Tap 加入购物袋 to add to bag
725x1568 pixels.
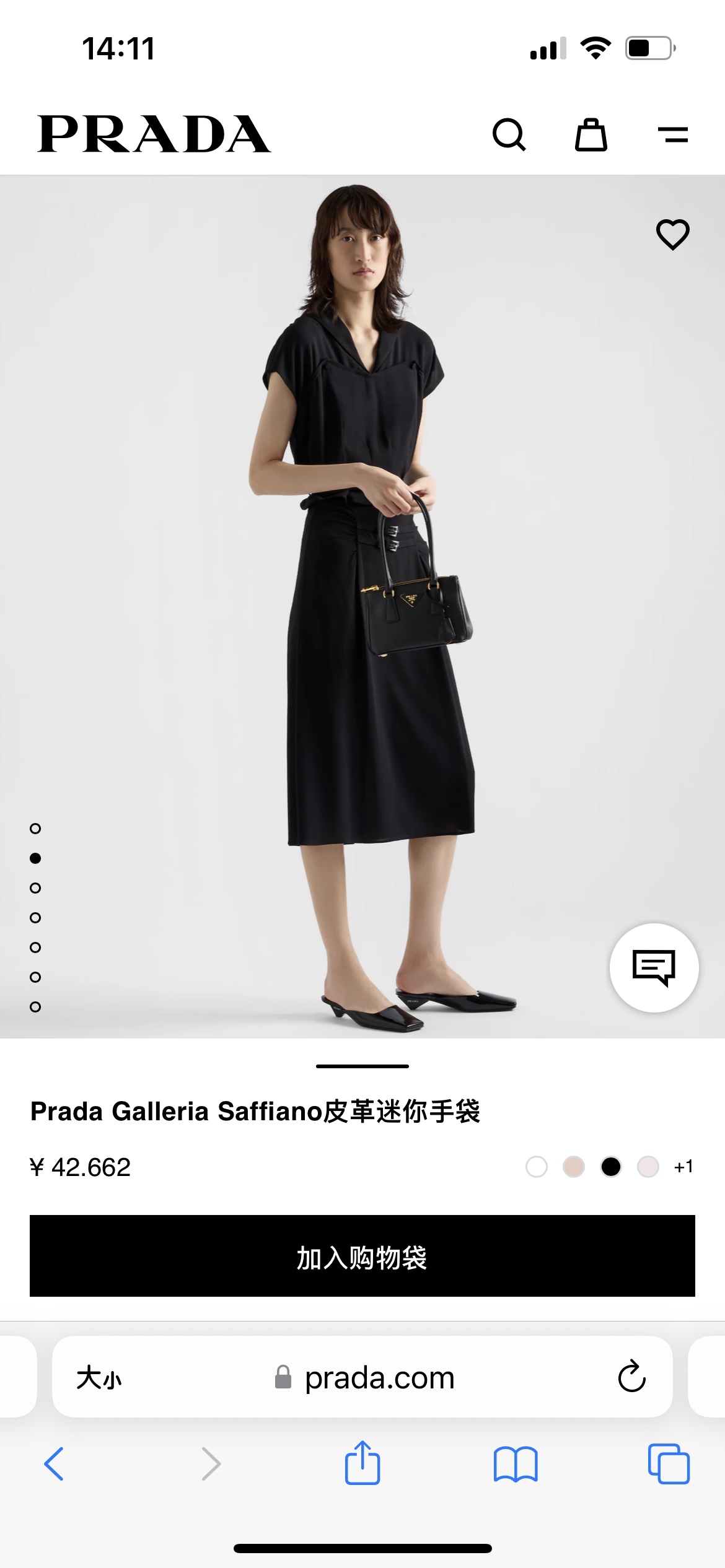pos(362,1256)
